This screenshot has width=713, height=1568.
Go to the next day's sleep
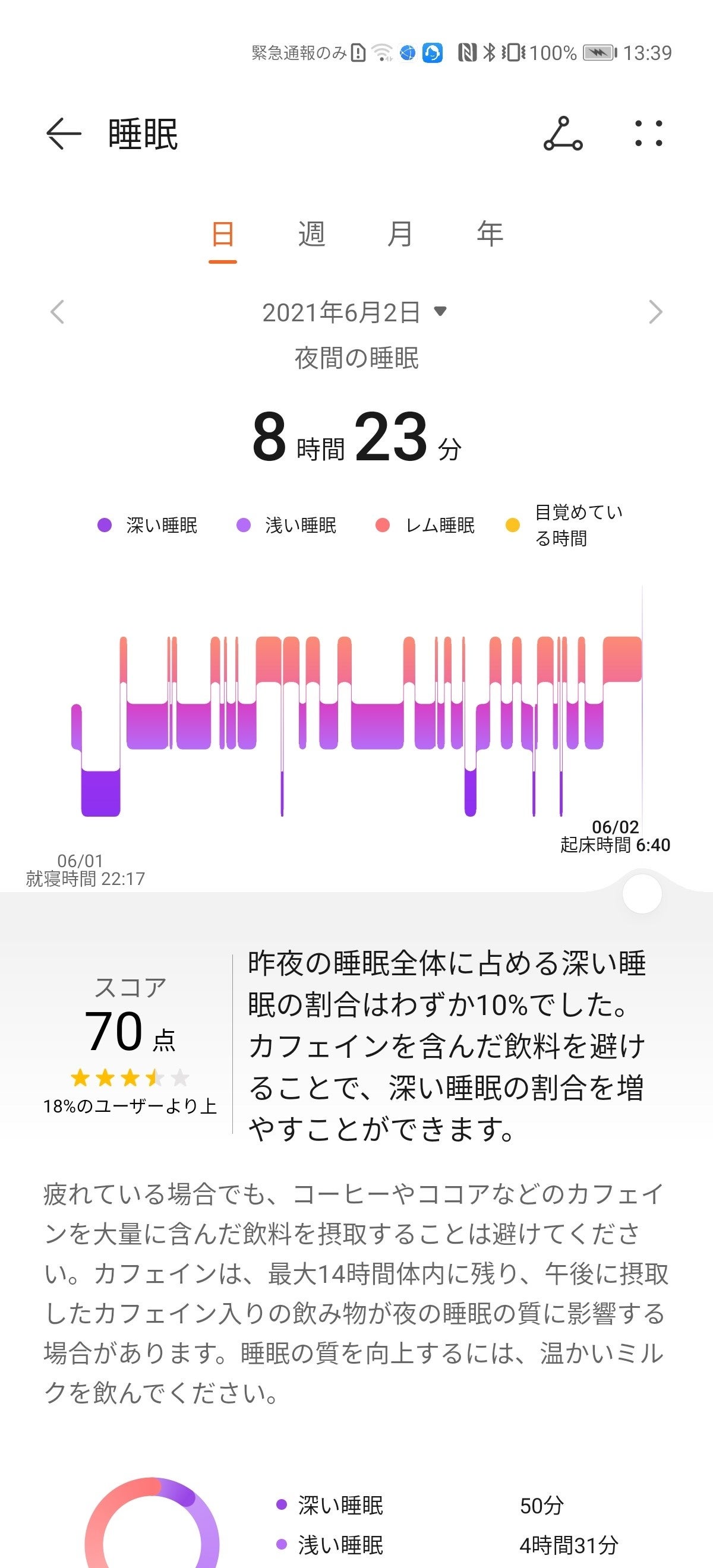click(655, 312)
